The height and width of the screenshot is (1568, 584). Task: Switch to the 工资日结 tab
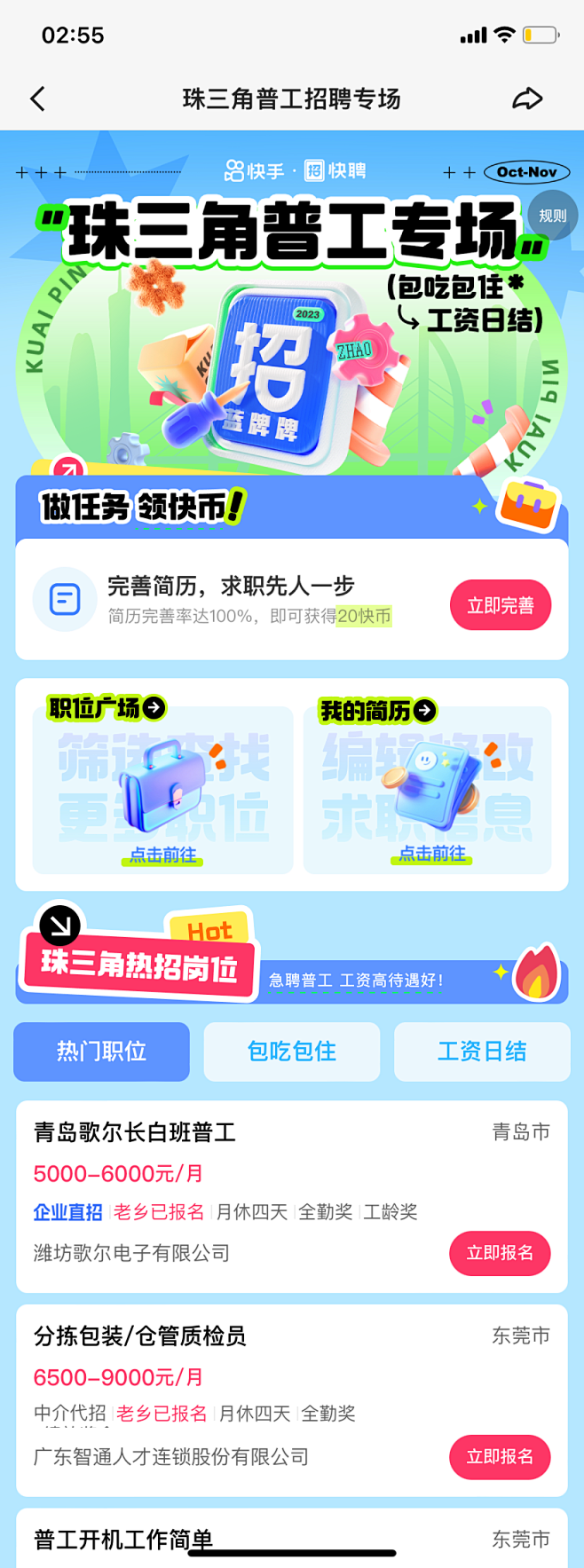tap(481, 1052)
